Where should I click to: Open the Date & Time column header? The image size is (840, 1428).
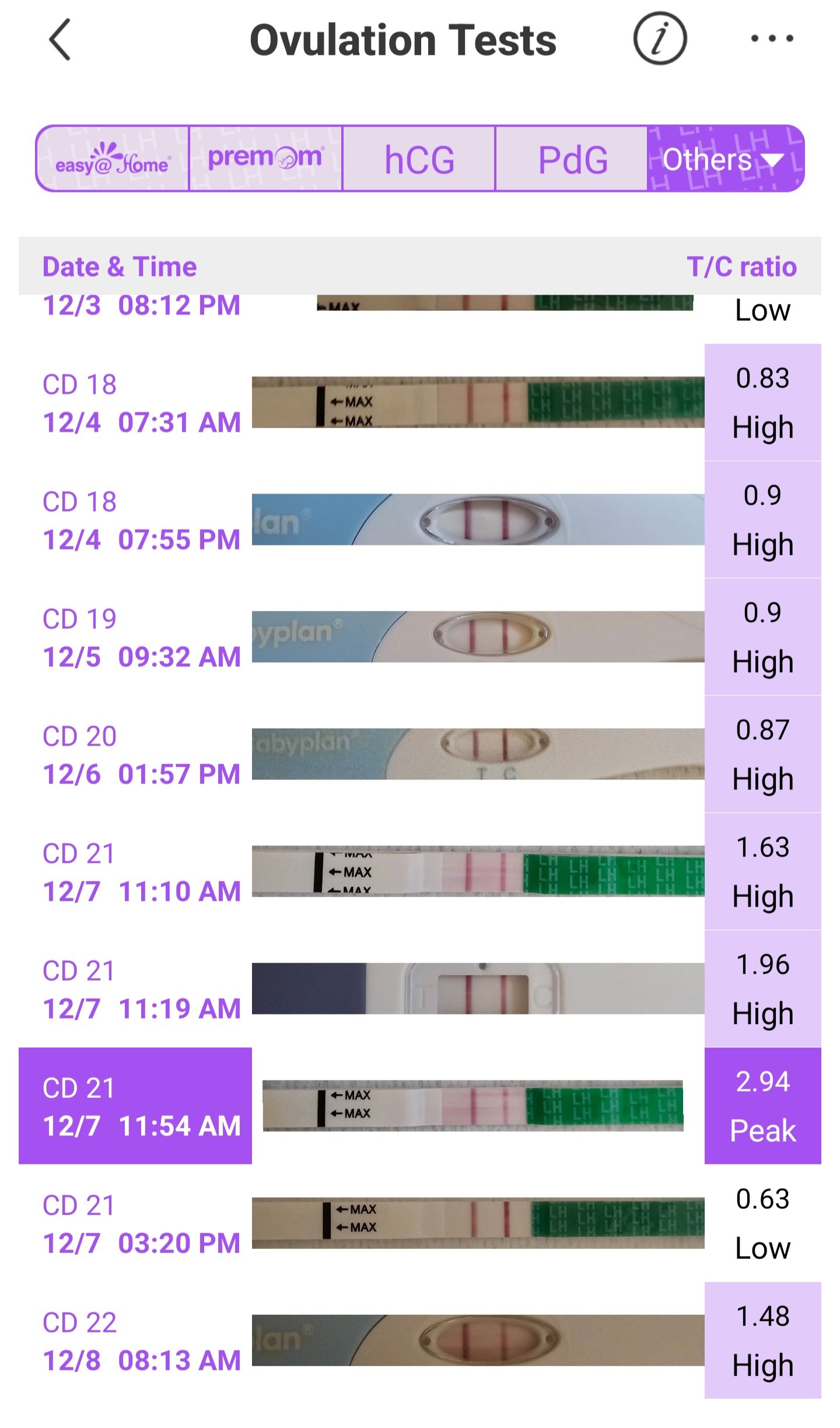tap(120, 267)
